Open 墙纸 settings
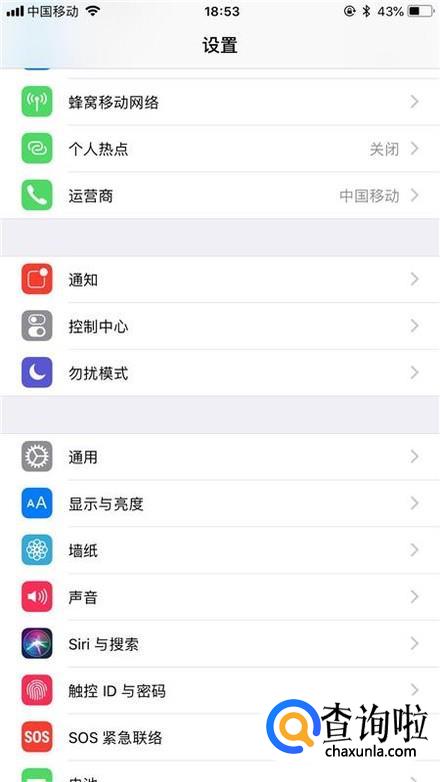The height and width of the screenshot is (782, 440). 220,551
